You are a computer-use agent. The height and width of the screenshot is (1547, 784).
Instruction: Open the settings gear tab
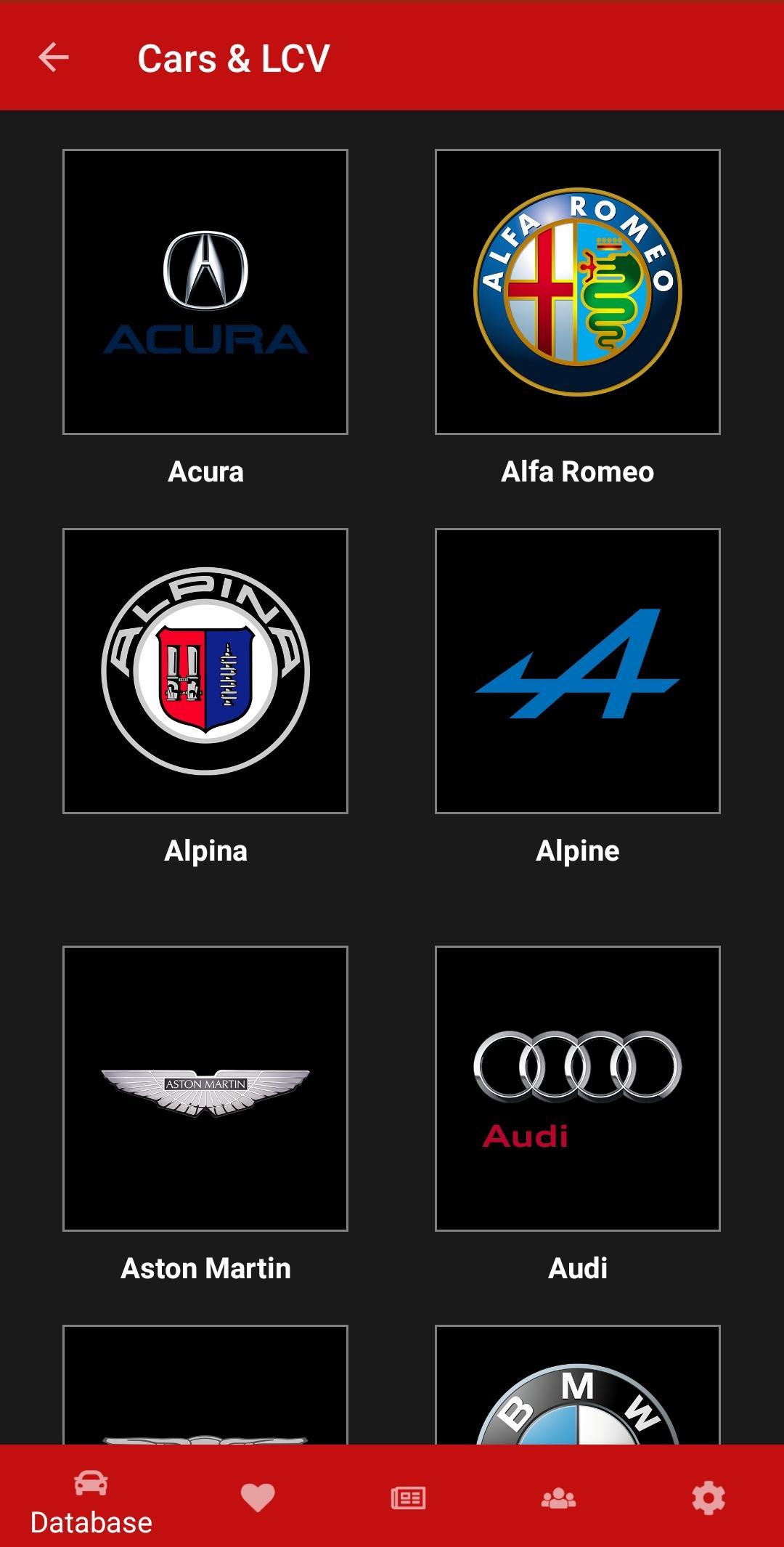coord(708,1498)
